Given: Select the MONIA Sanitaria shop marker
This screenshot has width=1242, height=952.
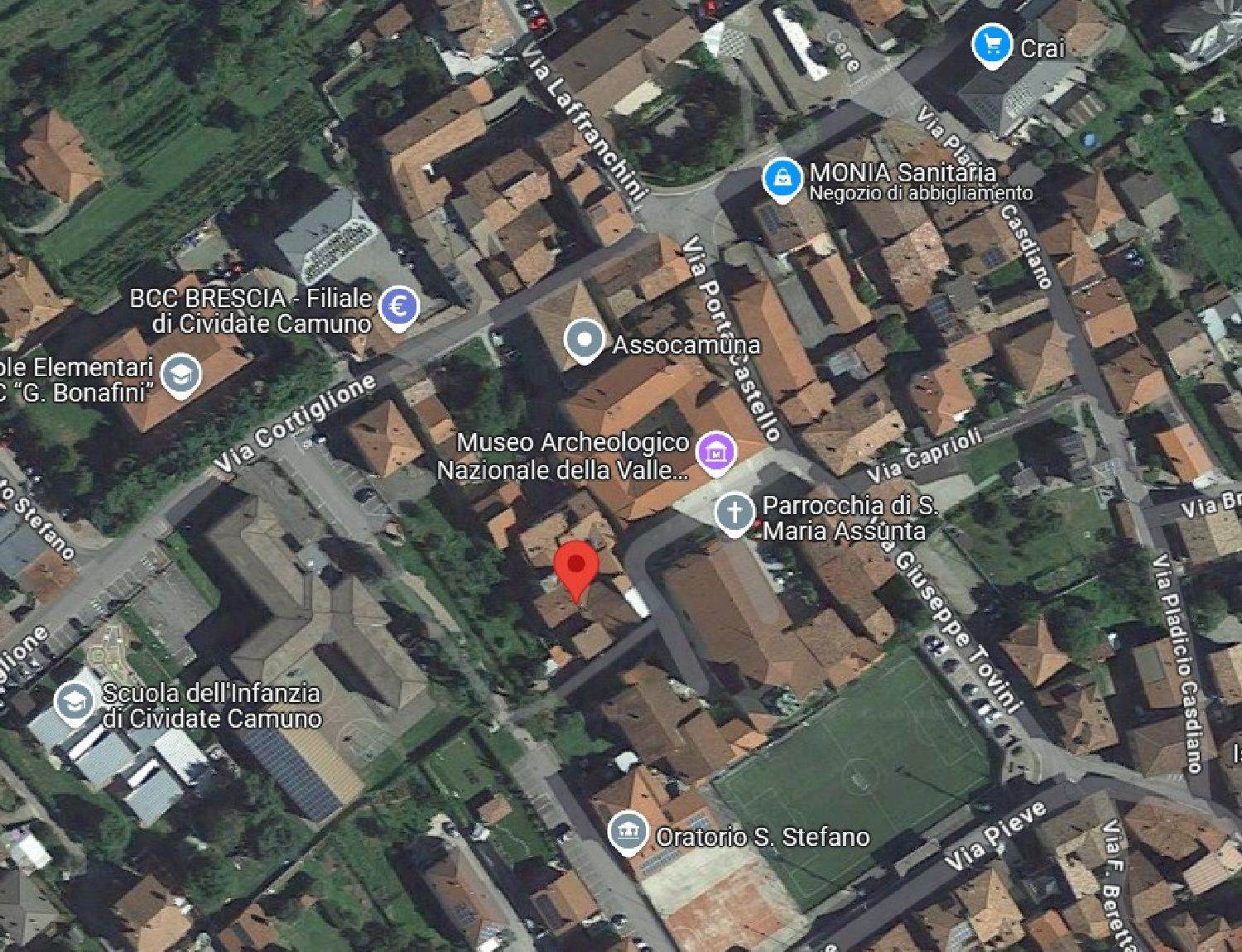Looking at the screenshot, I should tap(781, 178).
